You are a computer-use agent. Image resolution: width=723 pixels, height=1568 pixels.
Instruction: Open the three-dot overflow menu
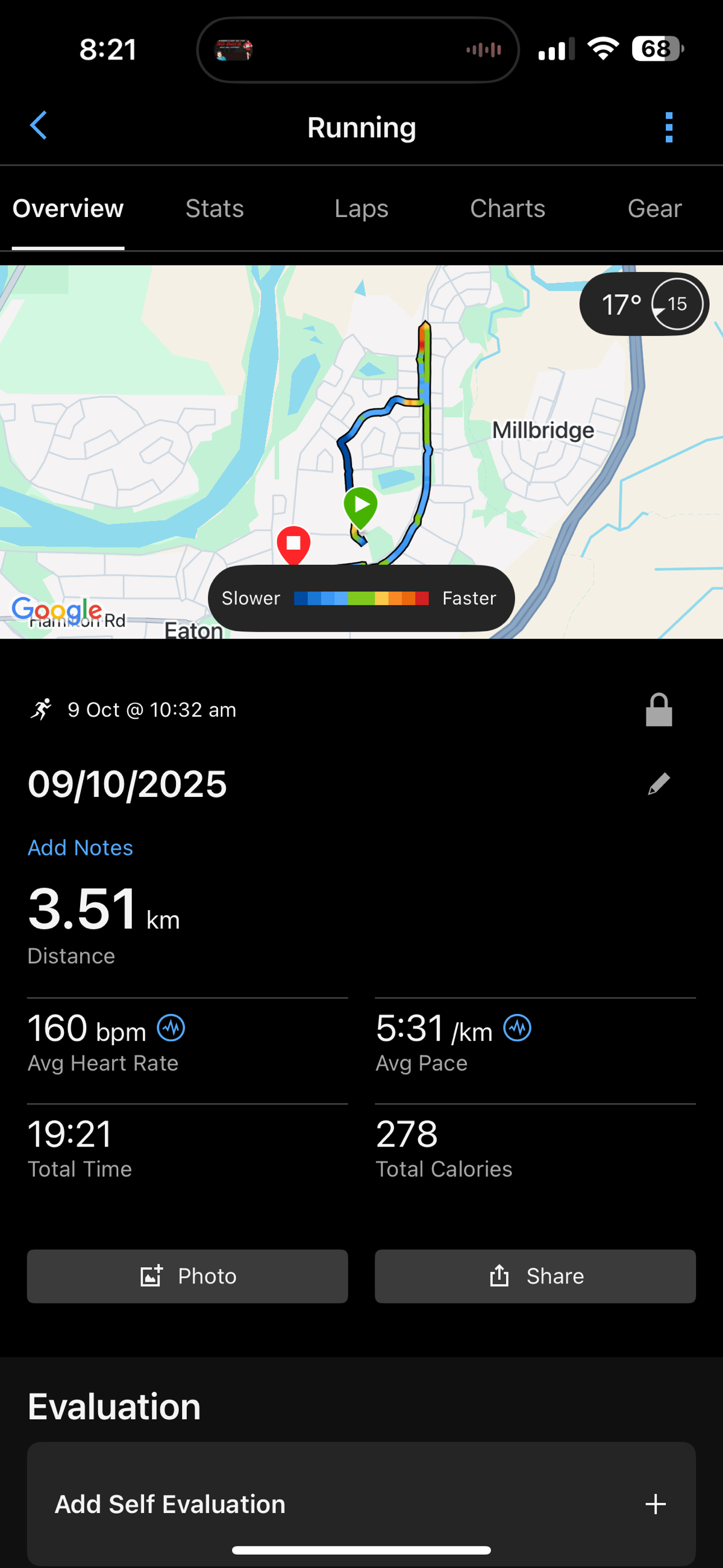pos(669,127)
